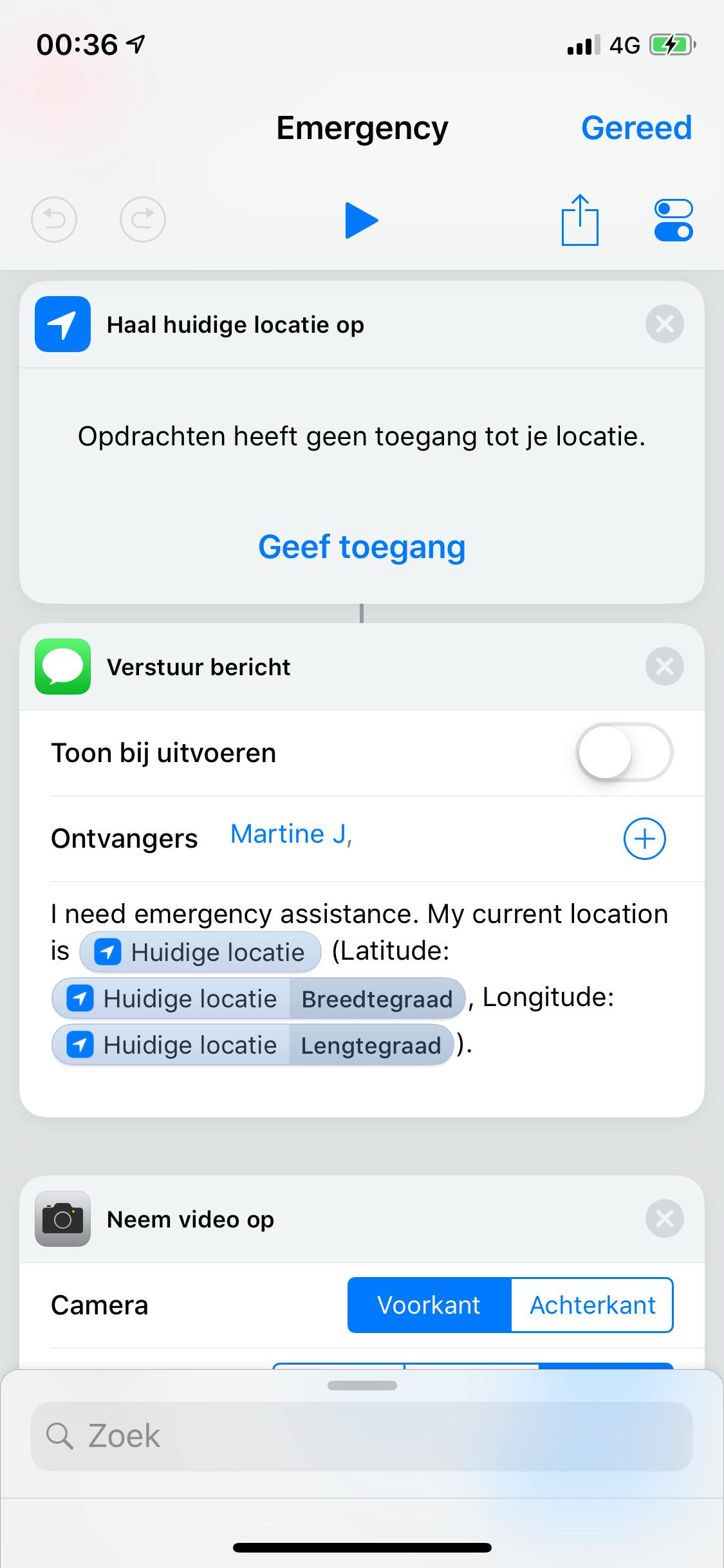The height and width of the screenshot is (1568, 724).
Task: Remove the Verstuur bericht action
Action: pyautogui.click(x=664, y=666)
